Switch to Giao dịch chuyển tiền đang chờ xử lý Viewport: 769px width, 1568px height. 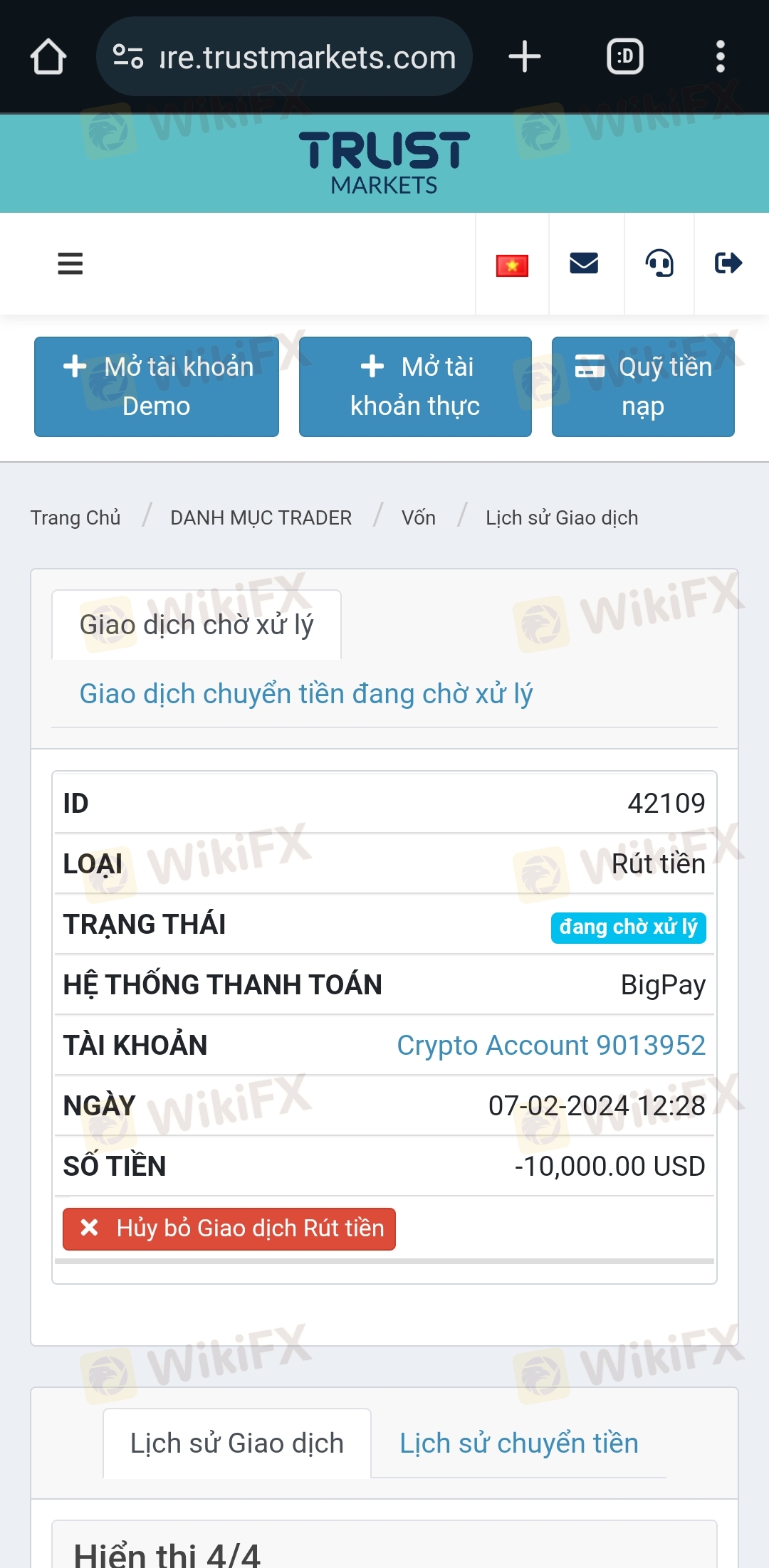tap(306, 694)
